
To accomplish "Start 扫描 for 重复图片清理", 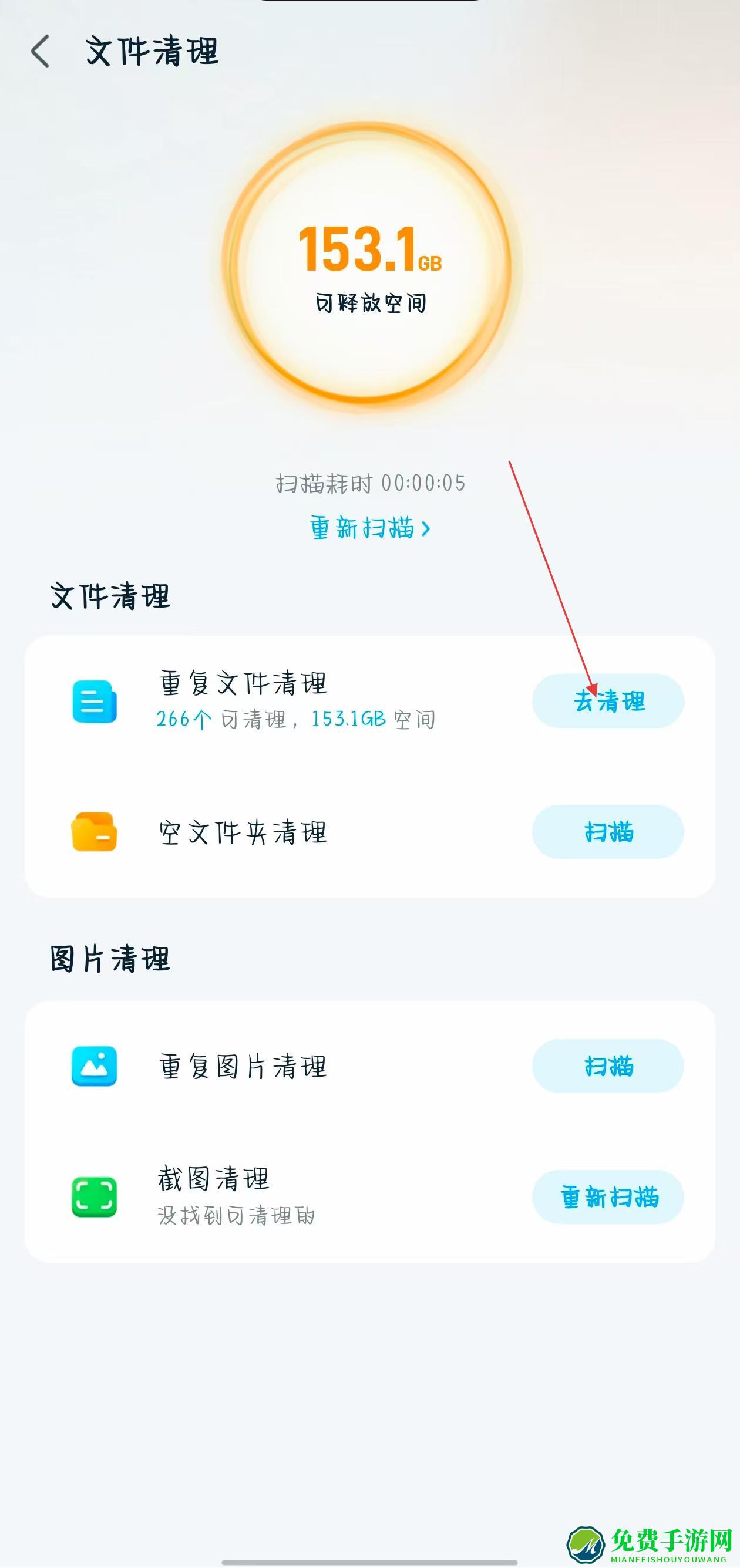I will [608, 1066].
